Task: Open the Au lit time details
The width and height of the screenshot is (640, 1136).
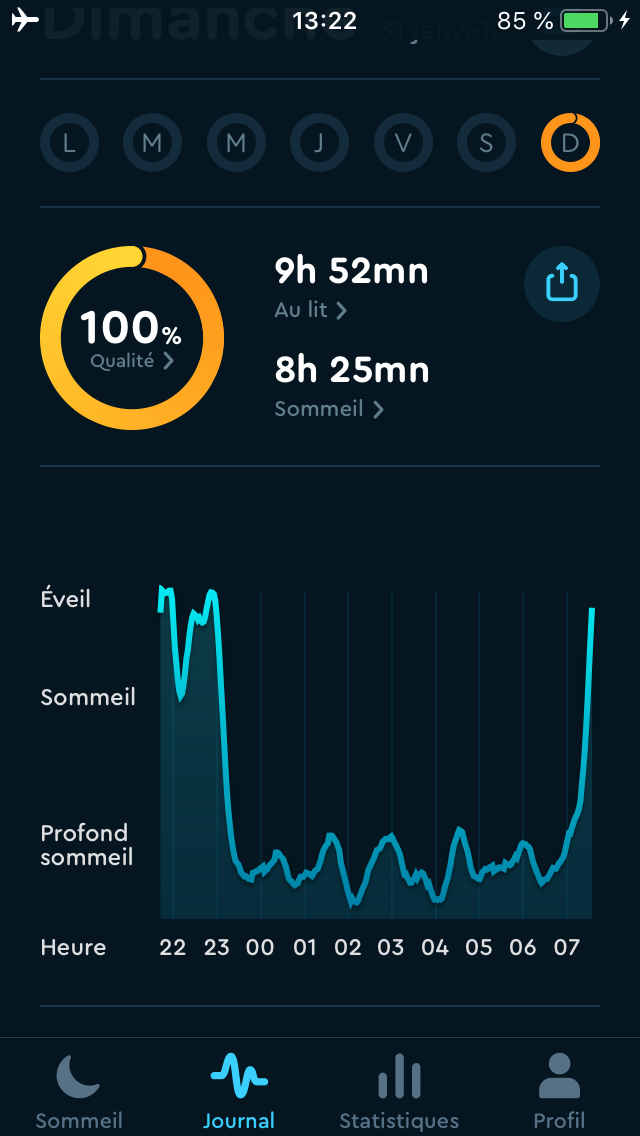Action: 310,310
